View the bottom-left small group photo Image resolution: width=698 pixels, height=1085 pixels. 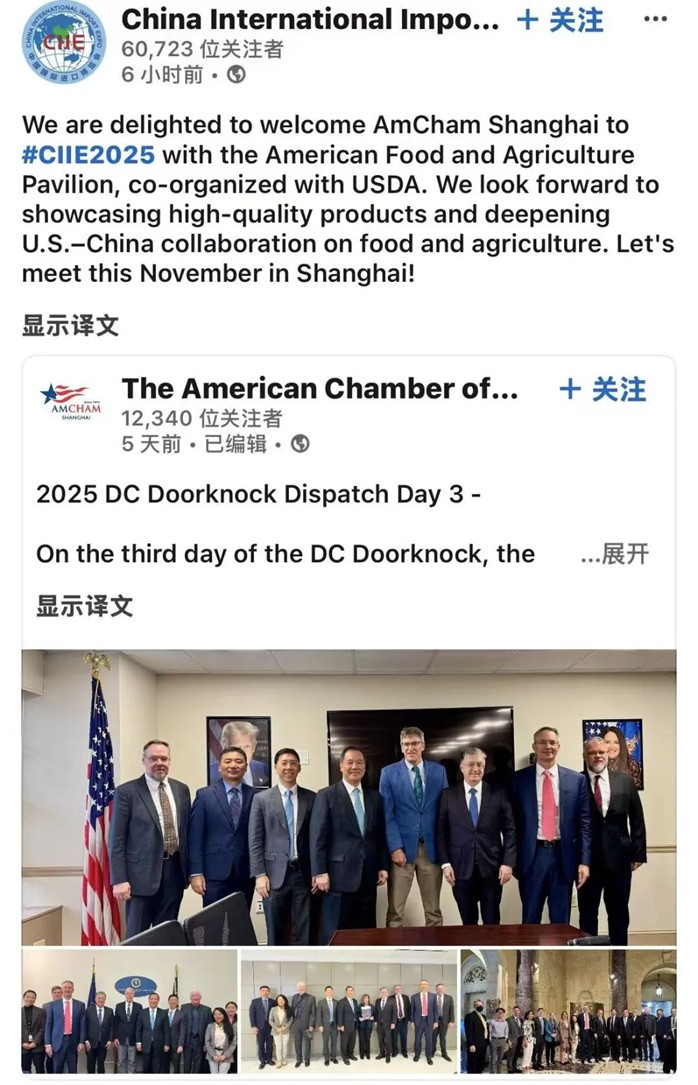coord(129,1010)
